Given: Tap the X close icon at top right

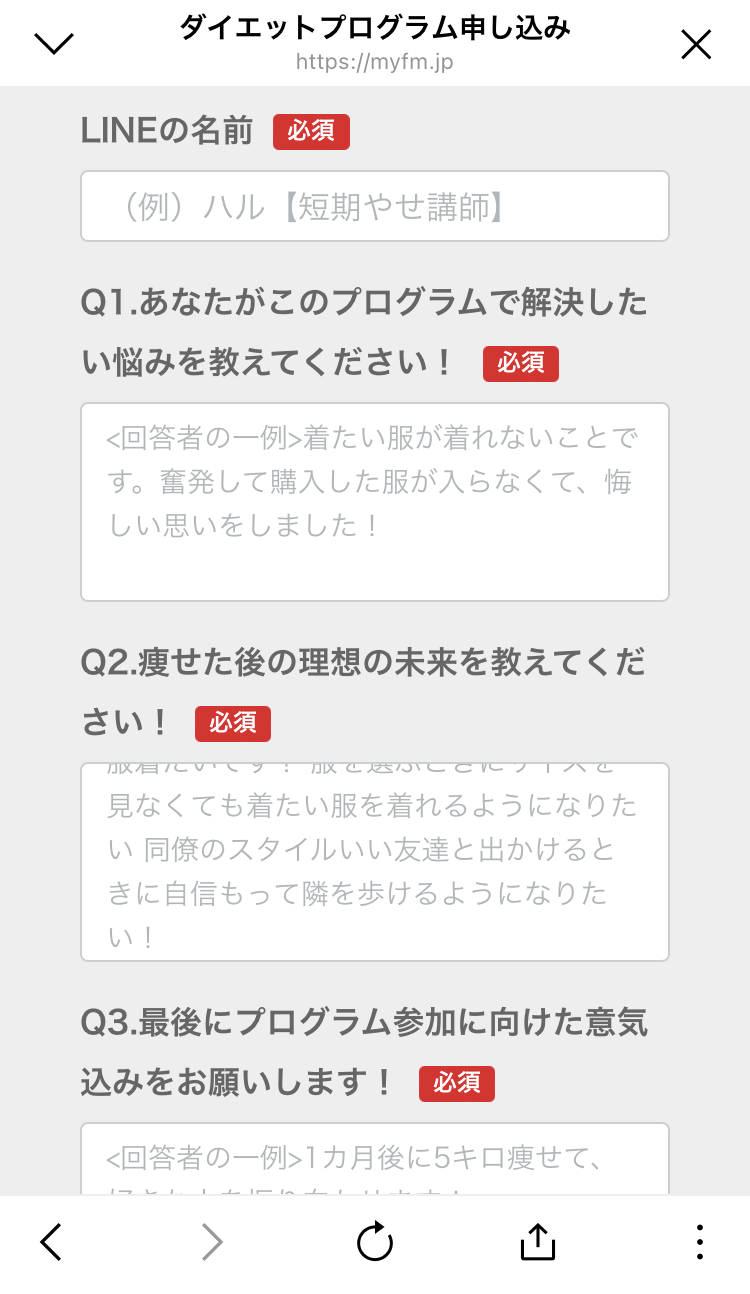Looking at the screenshot, I should coord(695,44).
